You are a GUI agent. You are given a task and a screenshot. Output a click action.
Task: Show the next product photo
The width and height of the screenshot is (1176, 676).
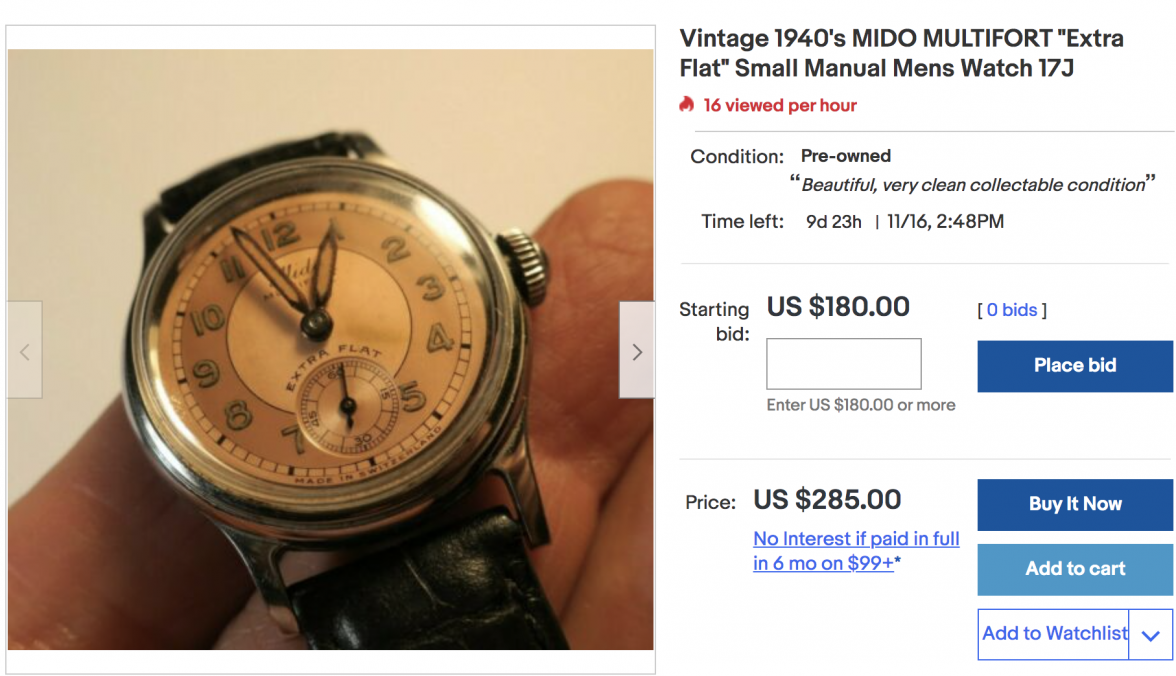(x=637, y=350)
